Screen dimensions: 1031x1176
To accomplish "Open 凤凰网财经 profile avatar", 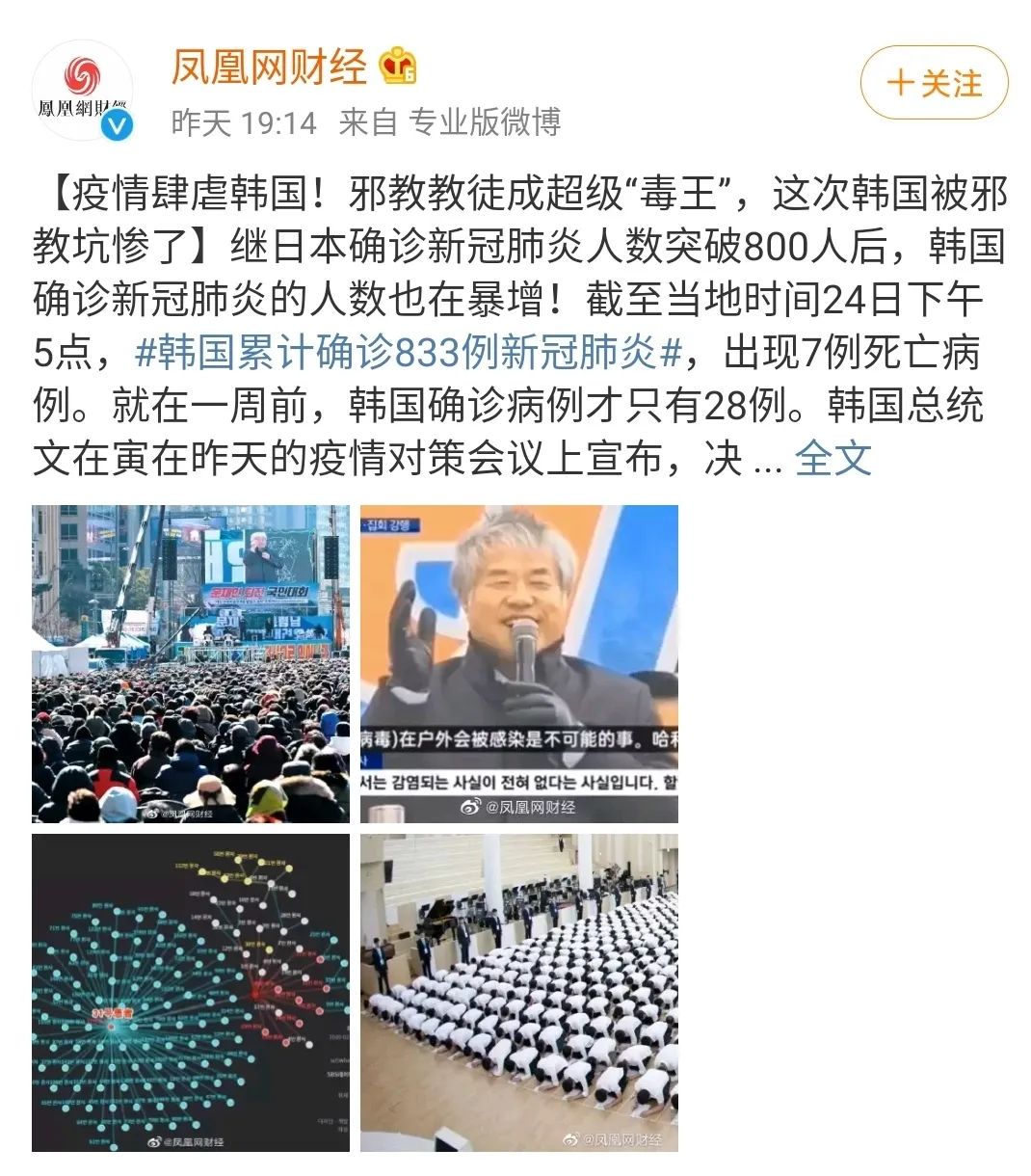I will (84, 92).
